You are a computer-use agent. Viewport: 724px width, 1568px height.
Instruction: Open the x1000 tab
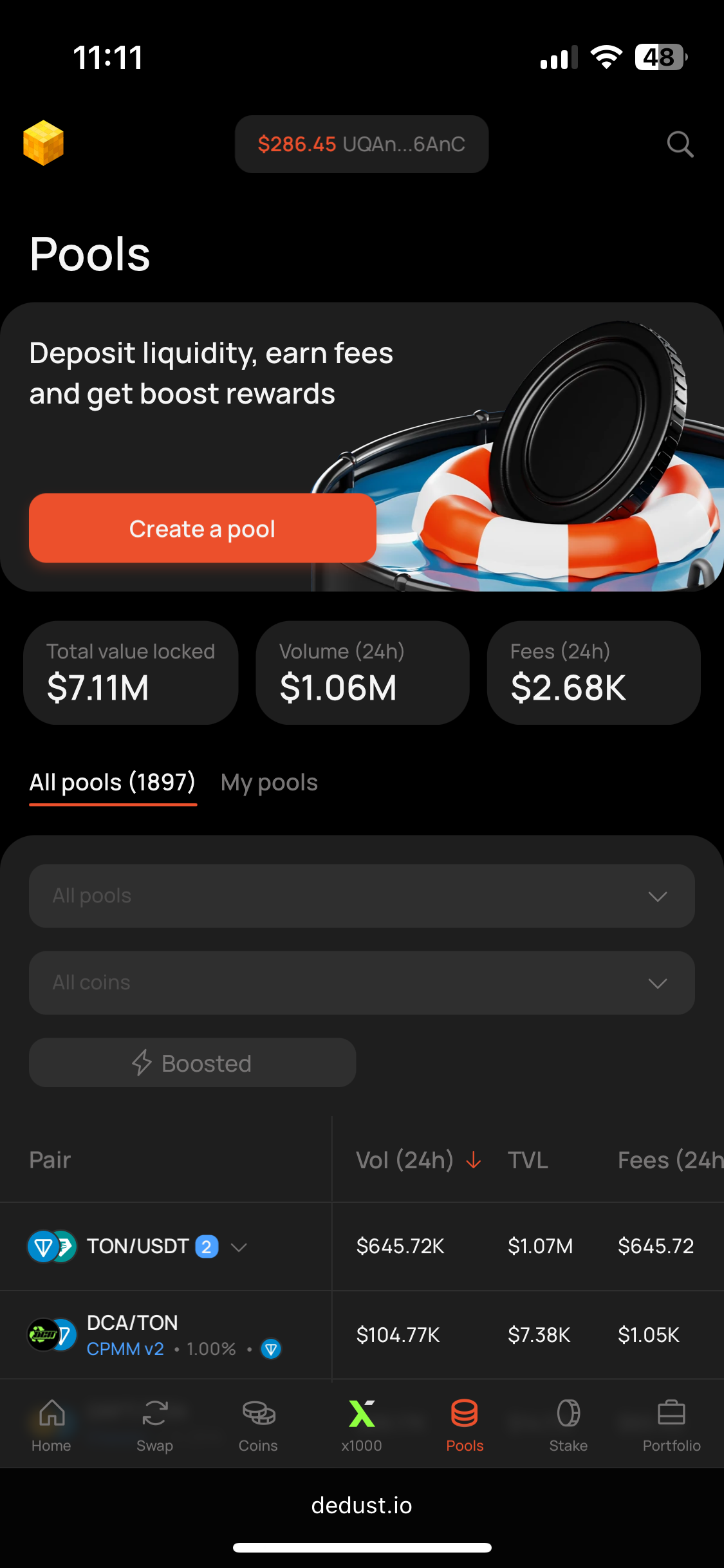pos(362,1426)
